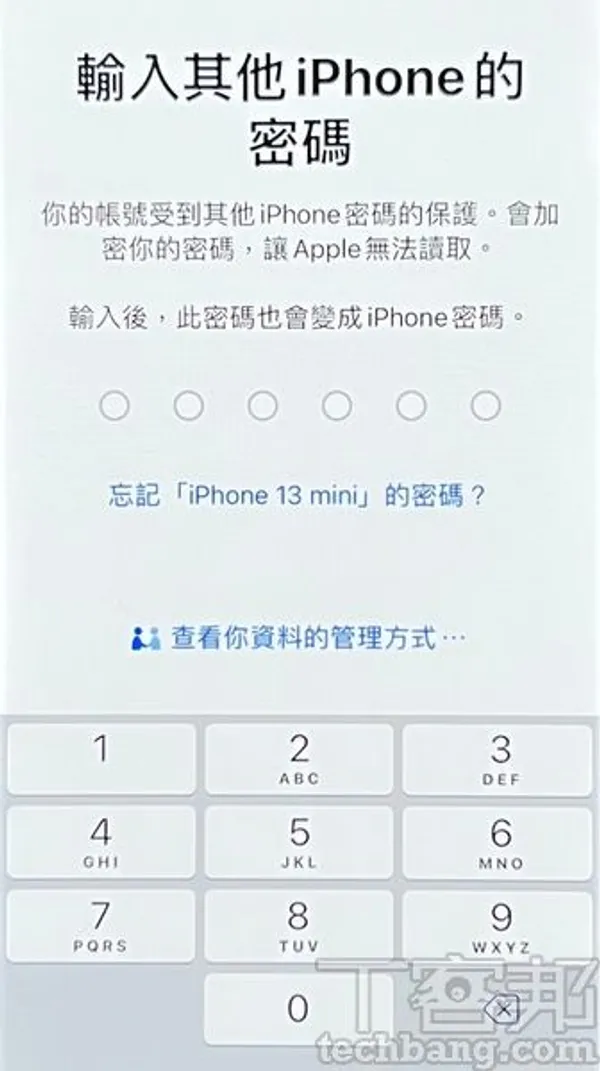Screen dimensions: 600x1071
Task: Enter digit 4 on the keypad
Action: tap(101, 842)
